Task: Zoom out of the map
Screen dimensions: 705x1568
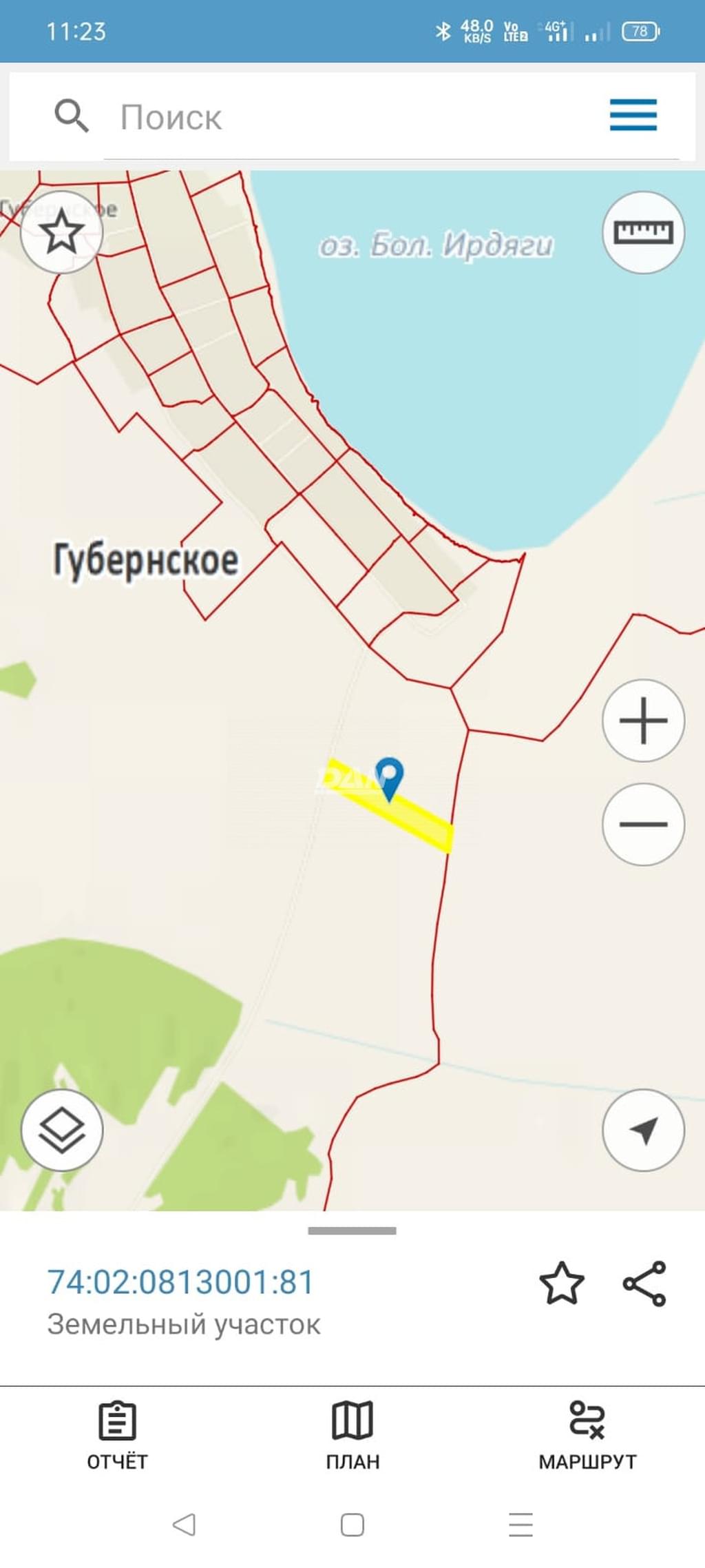Action: point(643,824)
